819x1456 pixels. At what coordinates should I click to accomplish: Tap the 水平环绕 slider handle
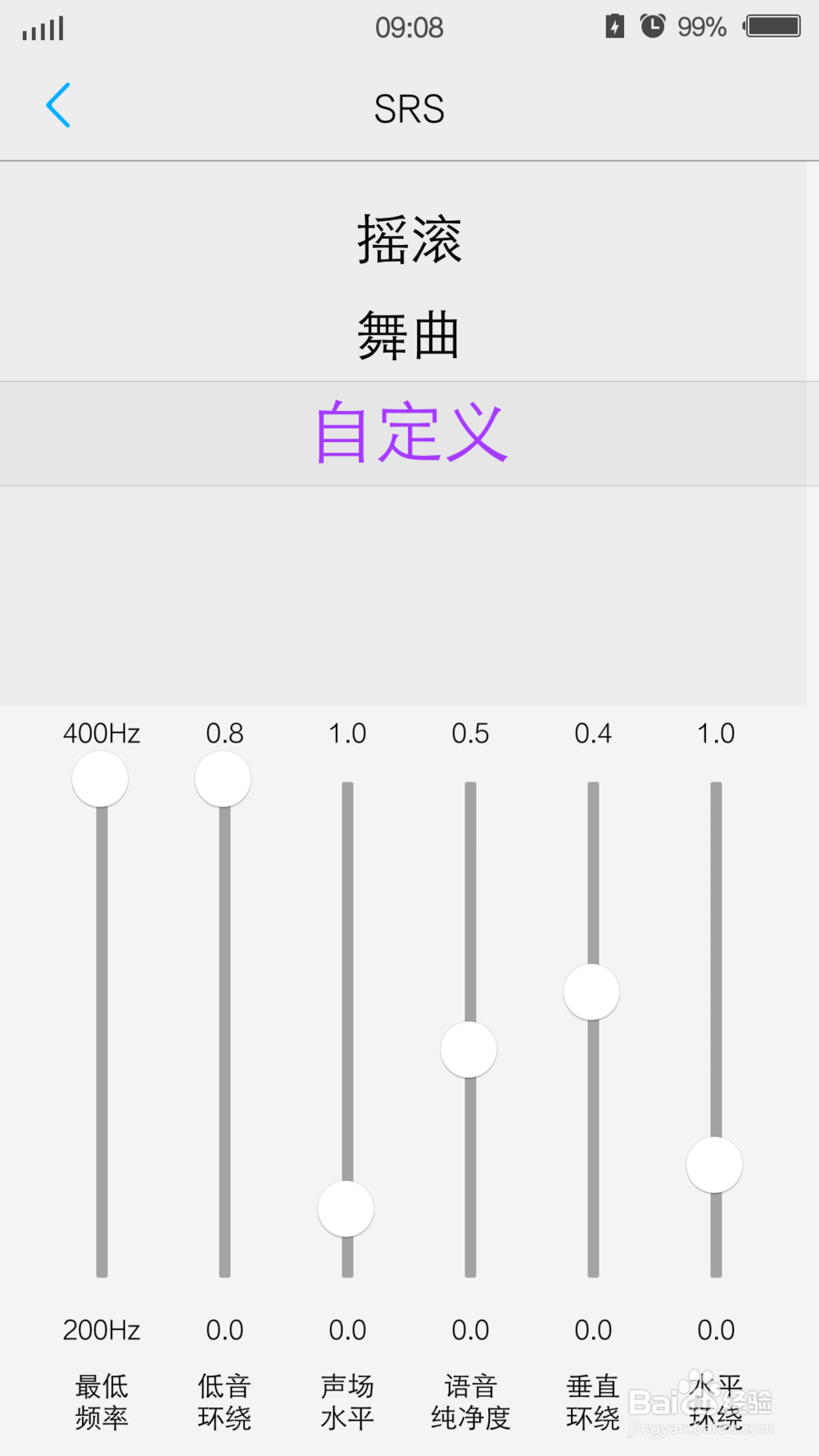[x=714, y=1164]
